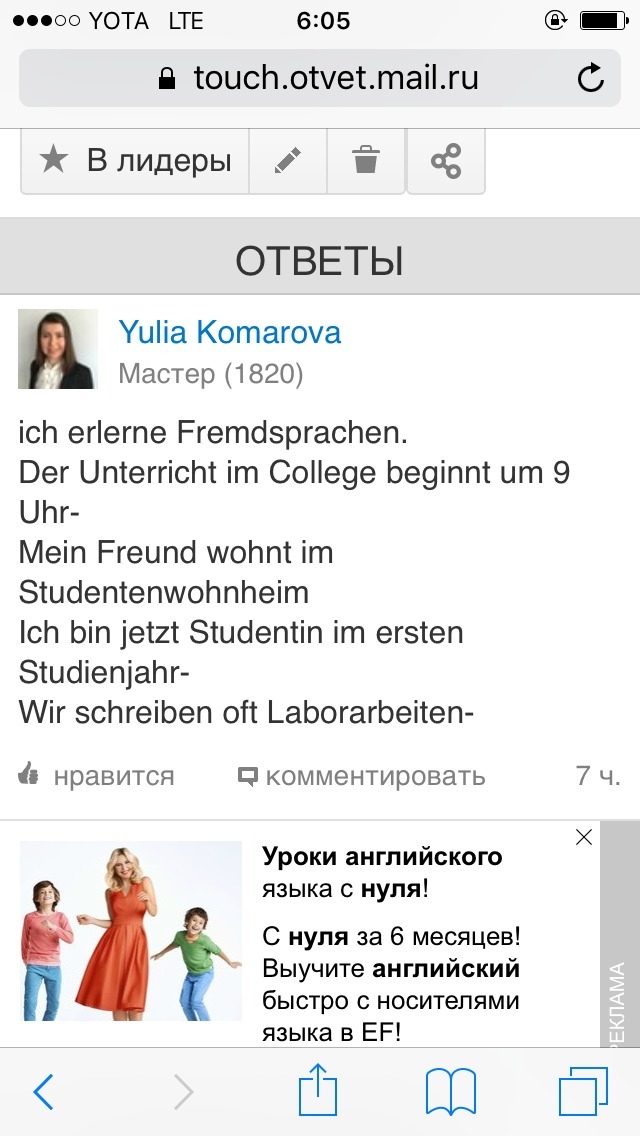The height and width of the screenshot is (1136, 640).
Task: Show all open Safari tabs
Action: click(x=583, y=1092)
